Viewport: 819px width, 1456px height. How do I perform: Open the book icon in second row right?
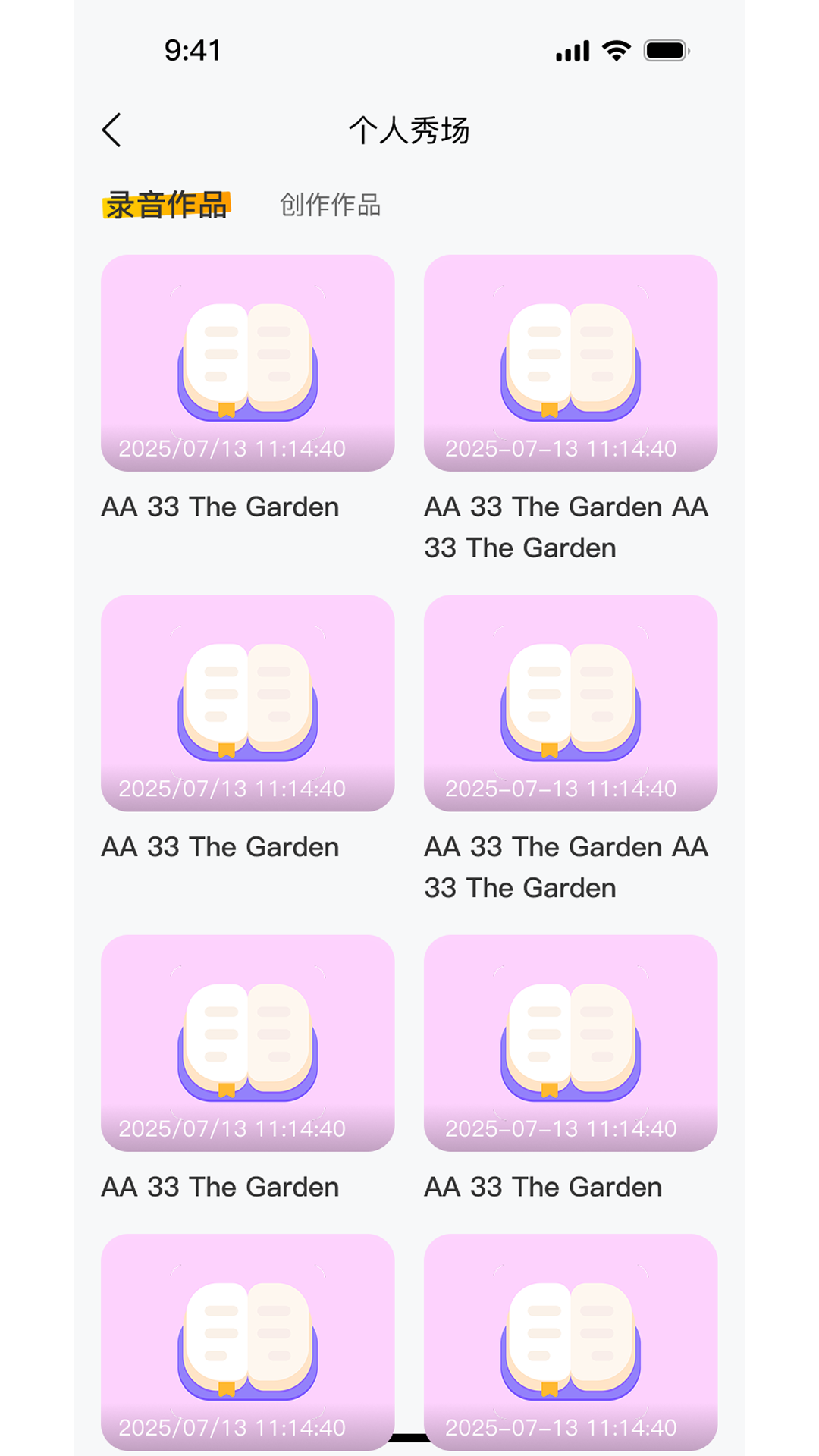coord(570,703)
